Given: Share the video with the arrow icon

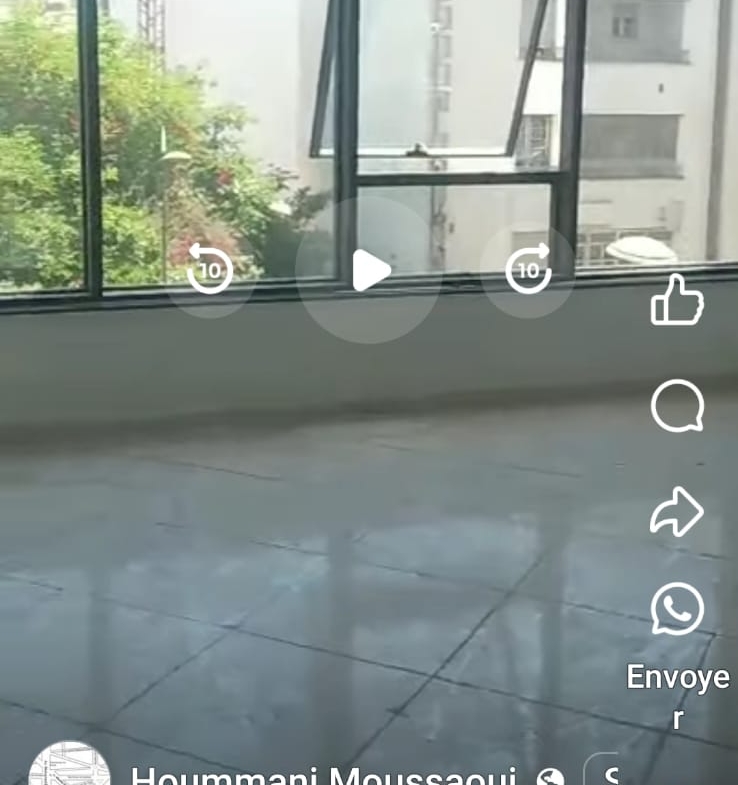Looking at the screenshot, I should click(x=677, y=511).
